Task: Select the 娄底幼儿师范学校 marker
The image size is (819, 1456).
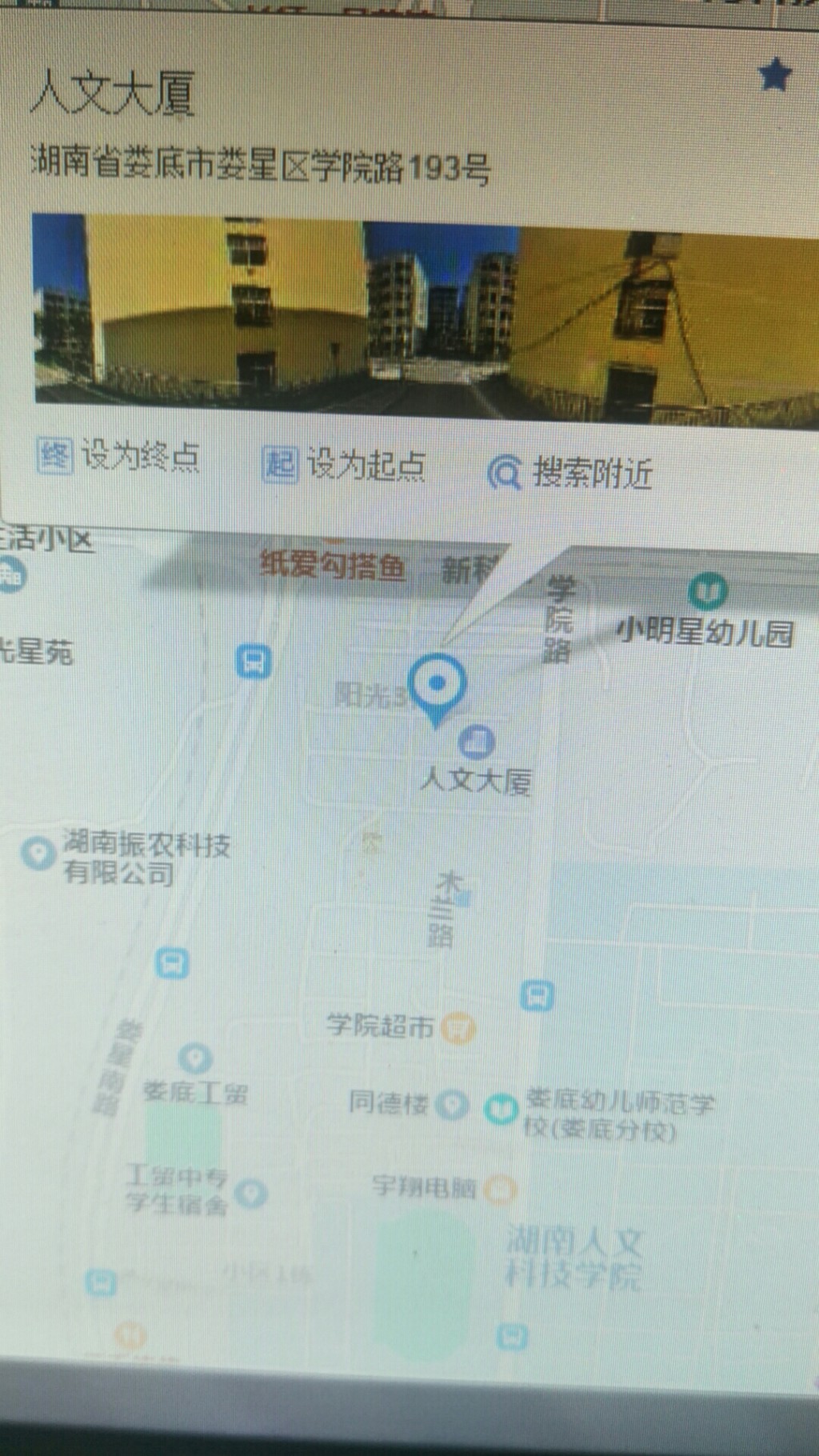Action: [x=501, y=1110]
